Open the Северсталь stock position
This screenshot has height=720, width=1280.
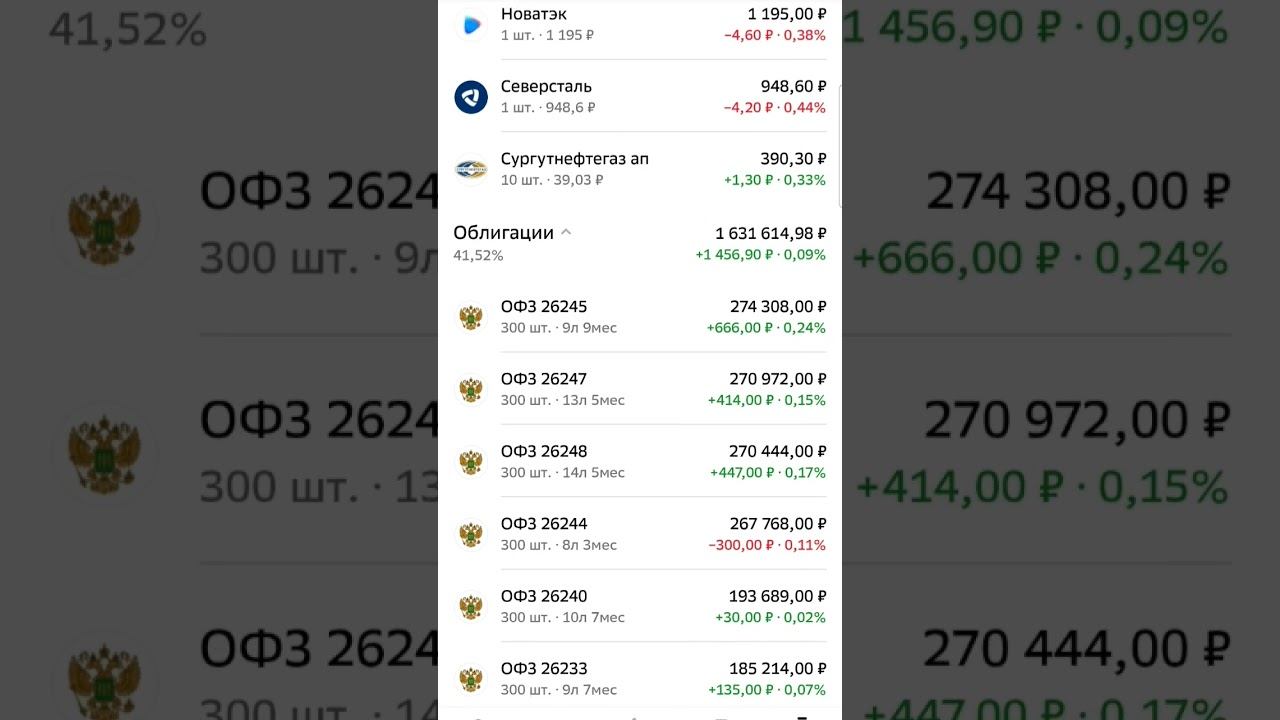[x=639, y=96]
